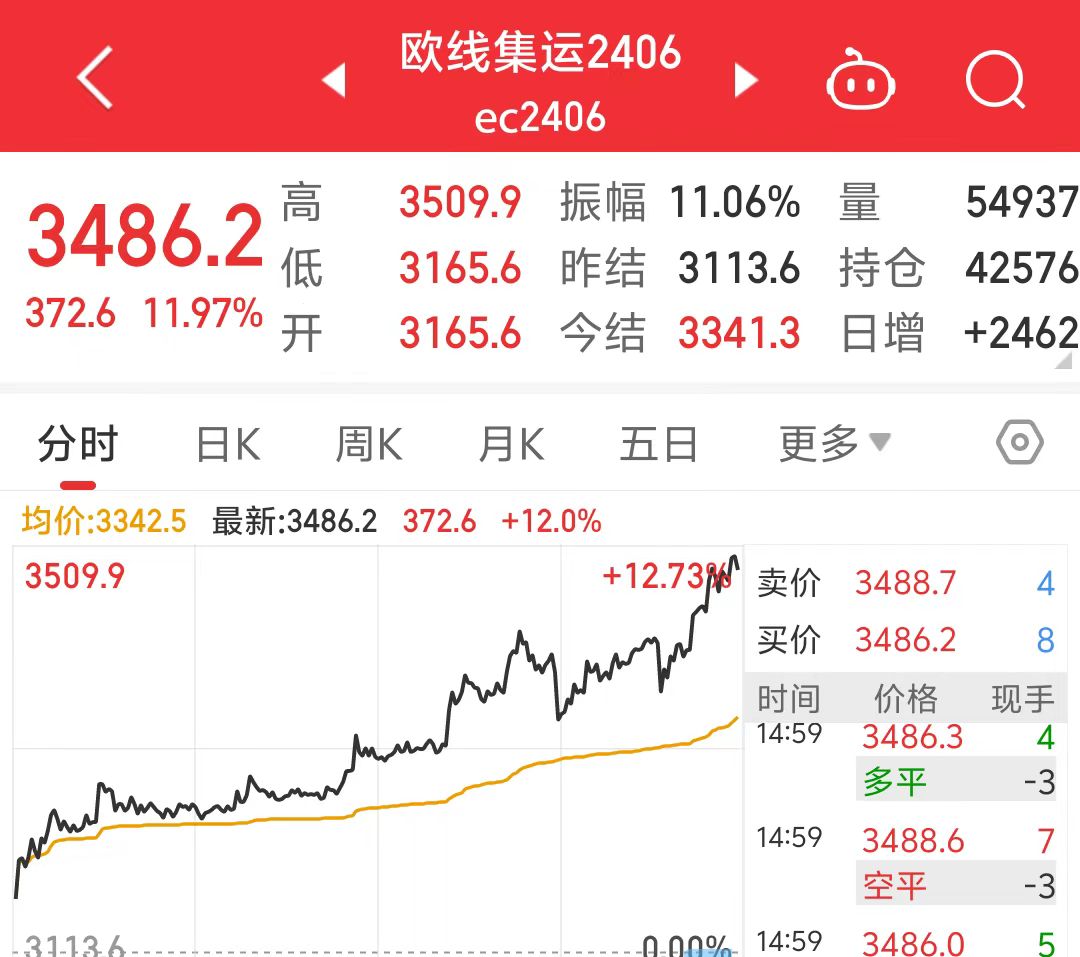Open chart settings hexagon icon
The height and width of the screenshot is (957, 1080).
pos(1020,442)
